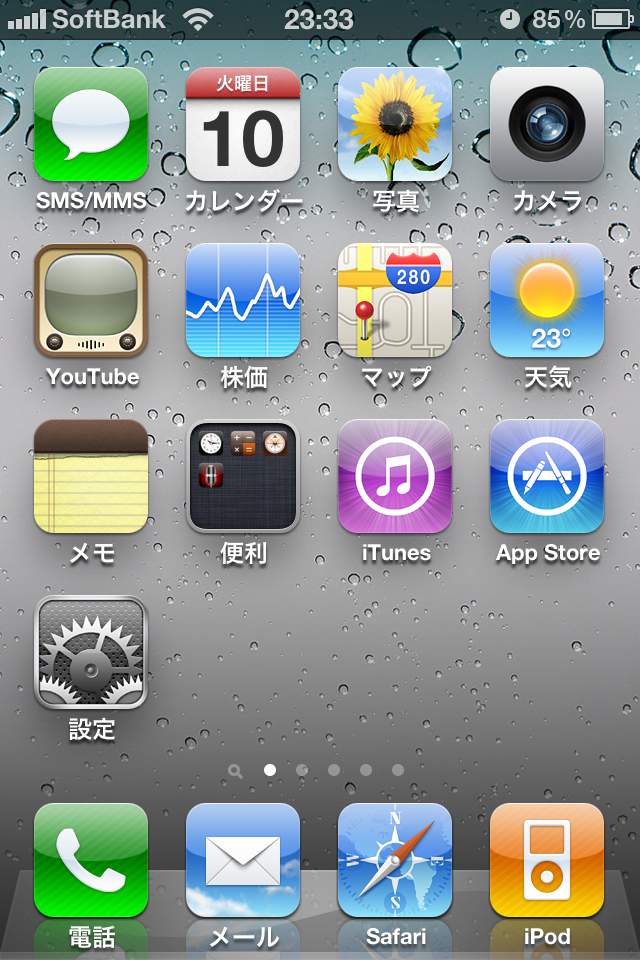
Task: Open the 写真 photos app
Action: [x=395, y=124]
